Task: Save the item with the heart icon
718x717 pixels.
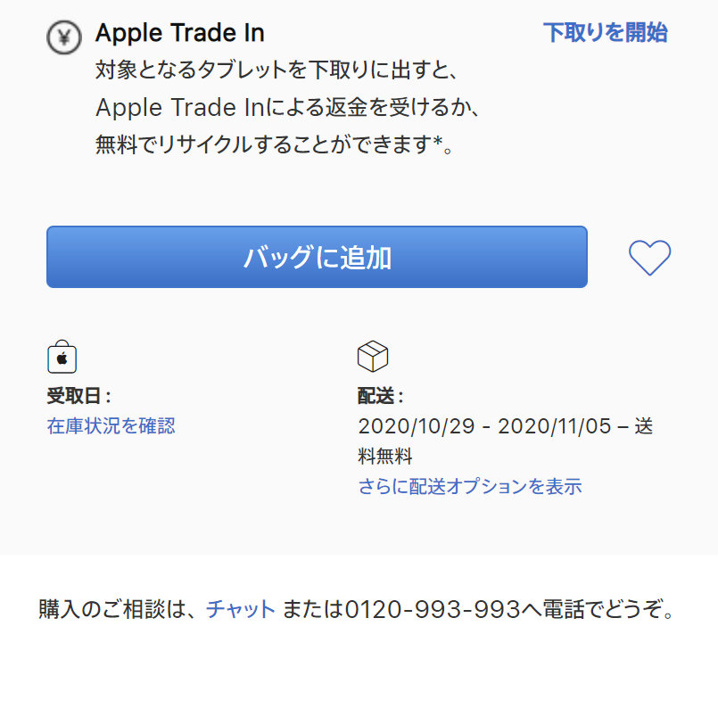Action: tap(649, 258)
